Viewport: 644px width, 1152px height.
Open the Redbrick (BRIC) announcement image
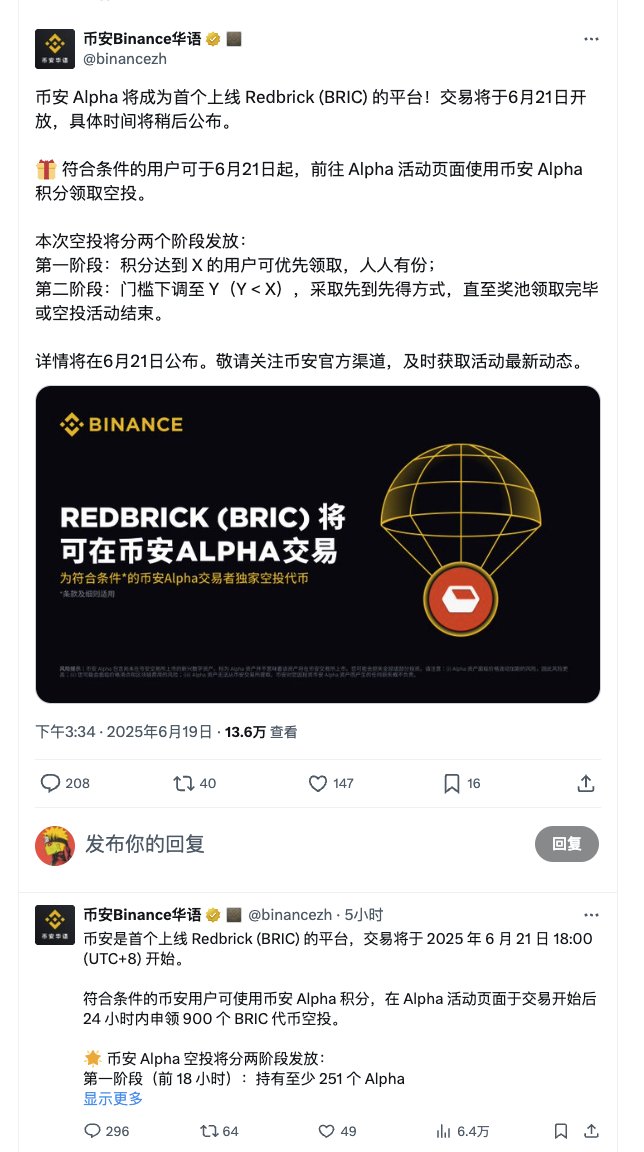click(318, 544)
